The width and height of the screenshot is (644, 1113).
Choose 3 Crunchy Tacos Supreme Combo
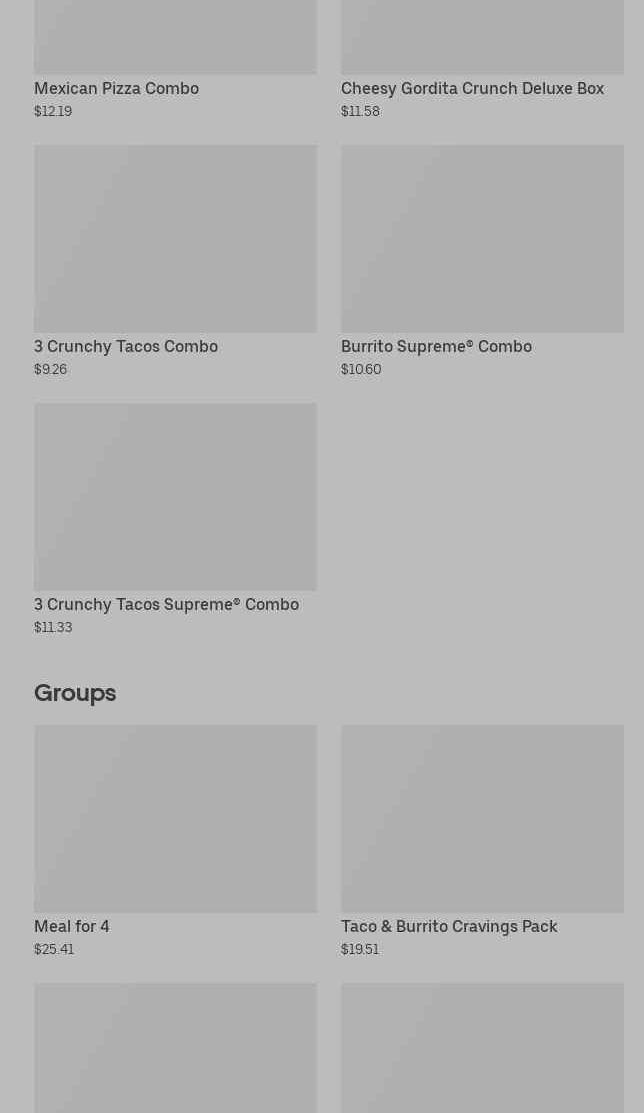tap(175, 519)
